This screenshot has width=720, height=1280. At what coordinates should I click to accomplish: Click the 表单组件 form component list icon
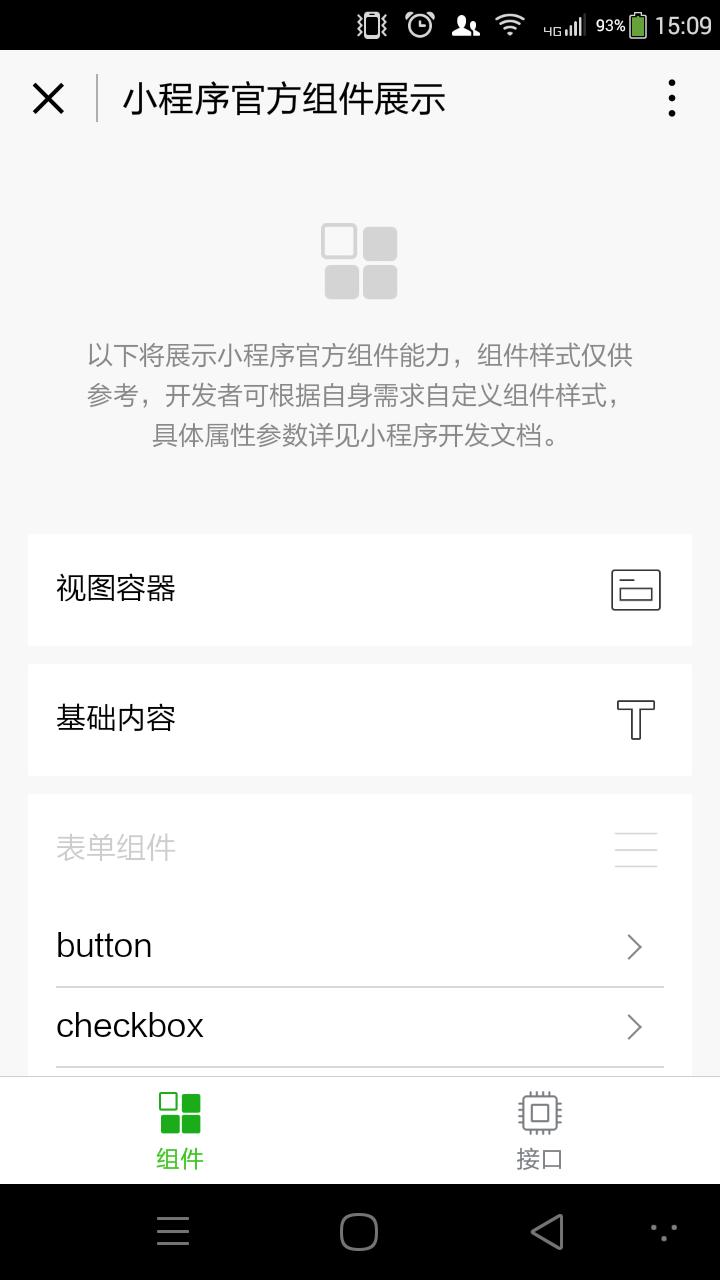point(636,848)
